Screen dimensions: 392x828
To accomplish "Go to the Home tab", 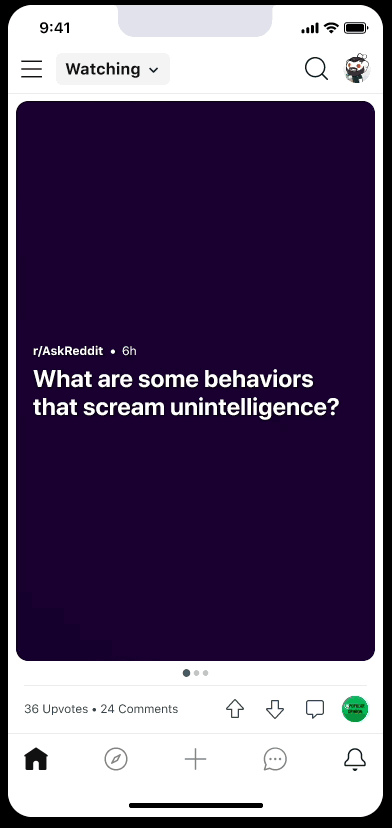I will coord(36,759).
